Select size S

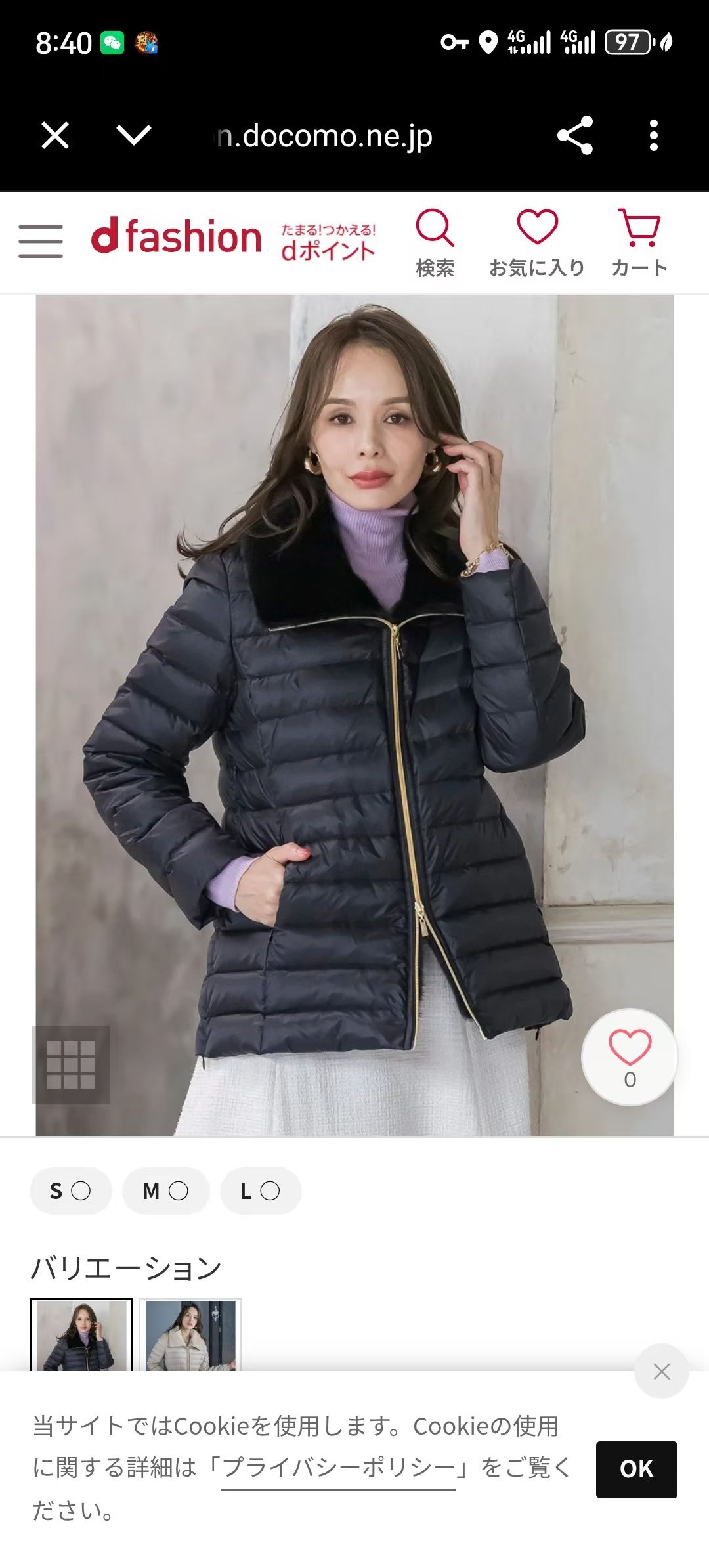coord(70,1190)
